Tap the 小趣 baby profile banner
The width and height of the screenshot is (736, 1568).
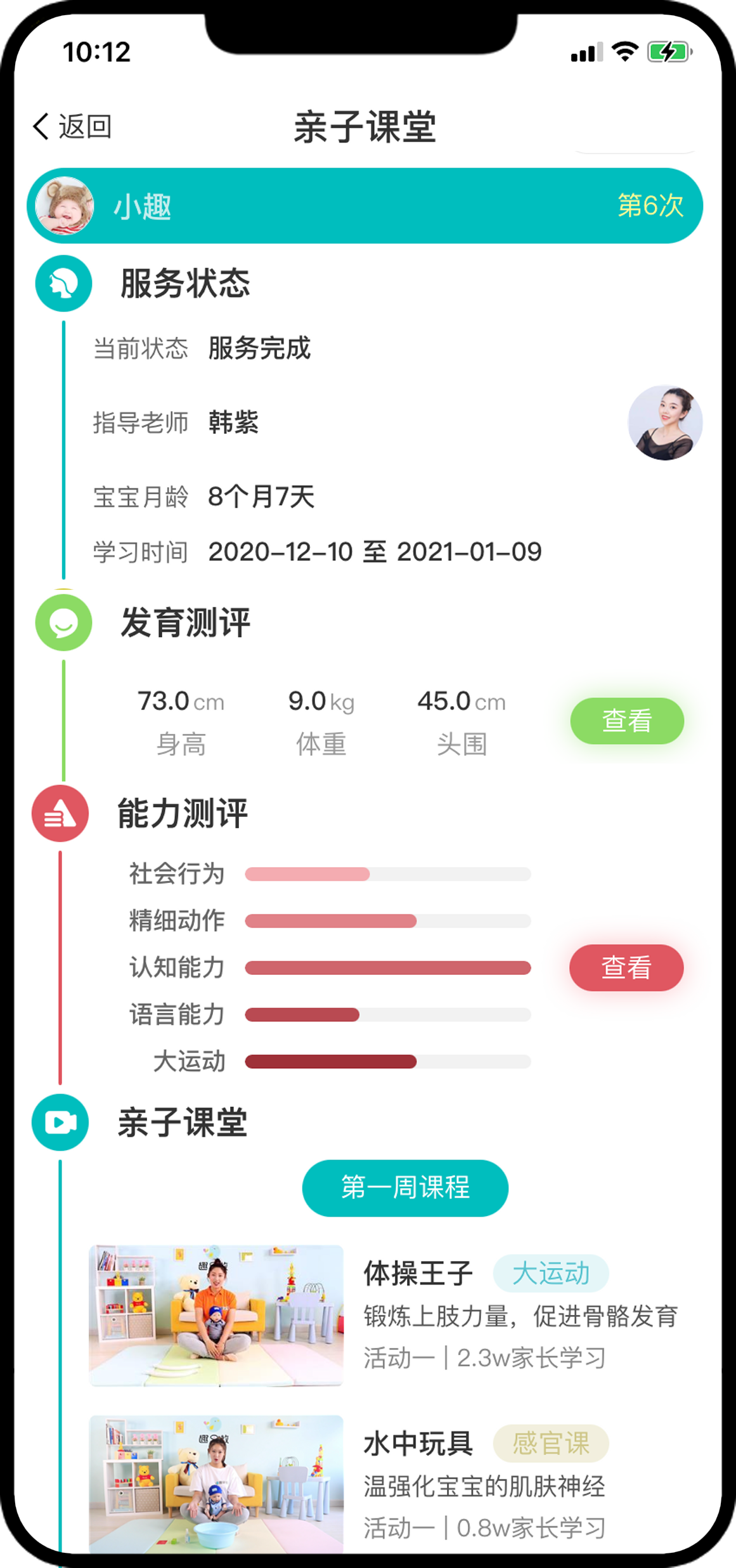coord(365,206)
